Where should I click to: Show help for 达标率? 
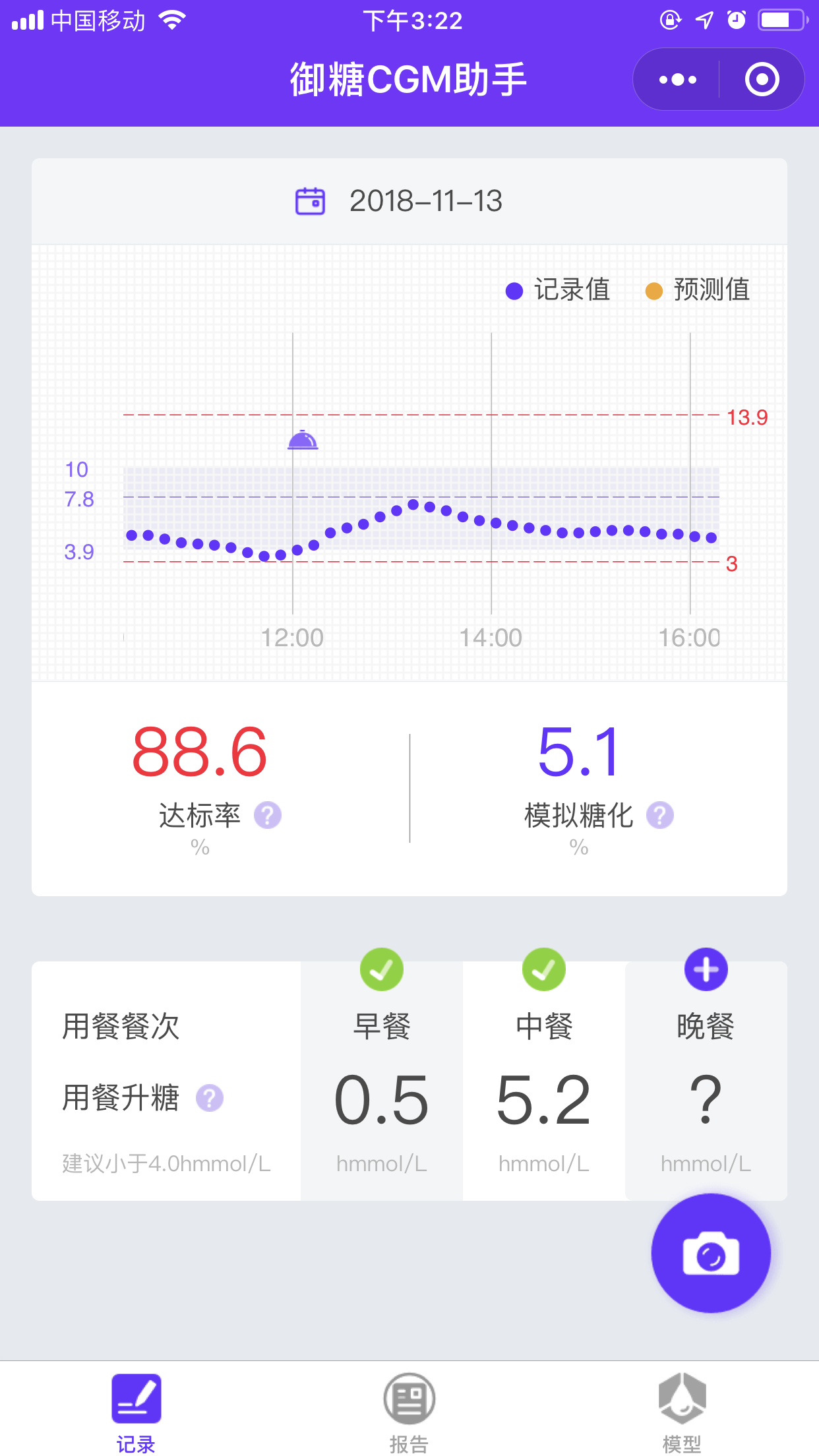click(268, 816)
